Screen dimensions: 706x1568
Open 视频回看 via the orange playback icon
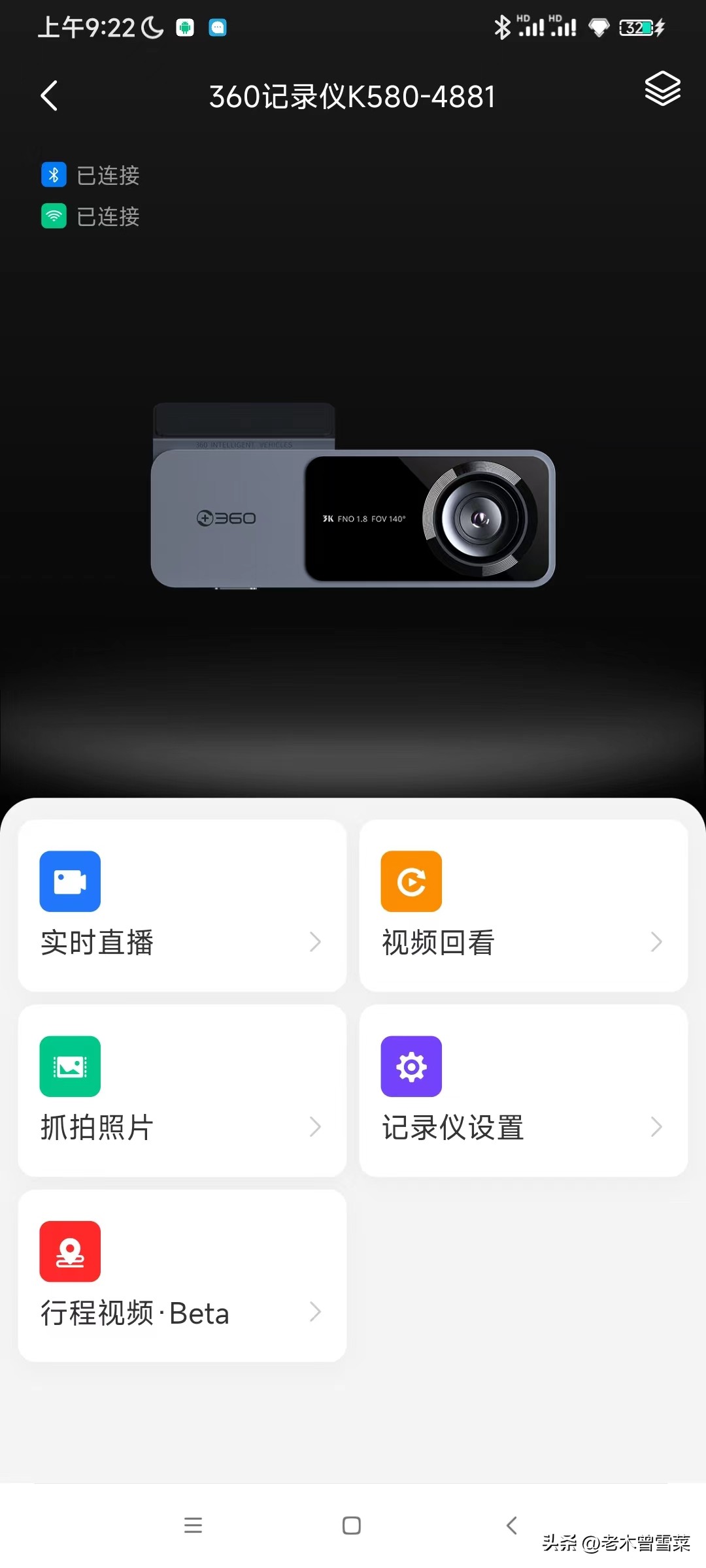coord(411,881)
